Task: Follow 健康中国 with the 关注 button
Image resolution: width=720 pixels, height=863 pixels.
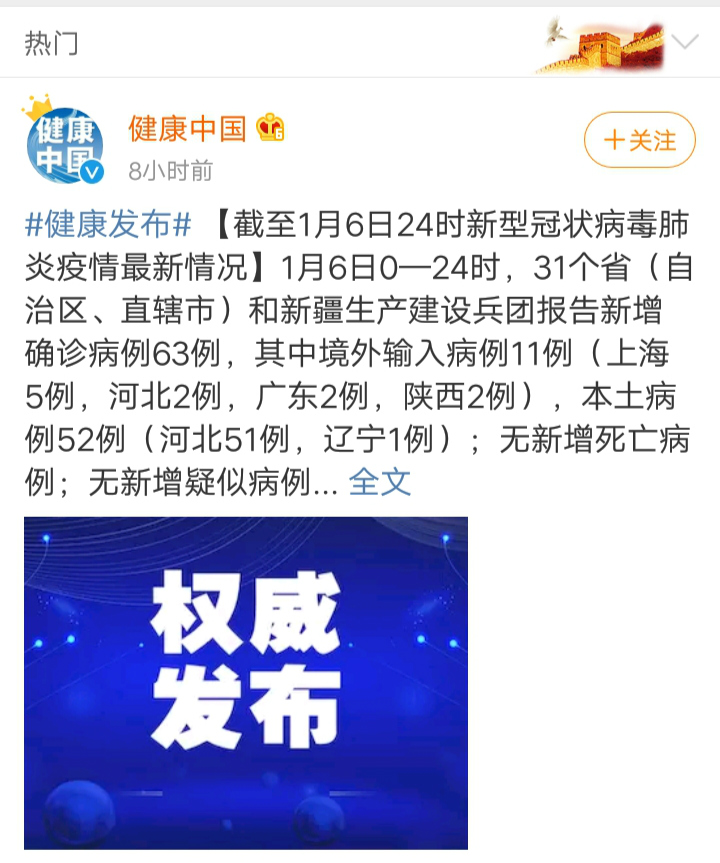Action: (640, 140)
